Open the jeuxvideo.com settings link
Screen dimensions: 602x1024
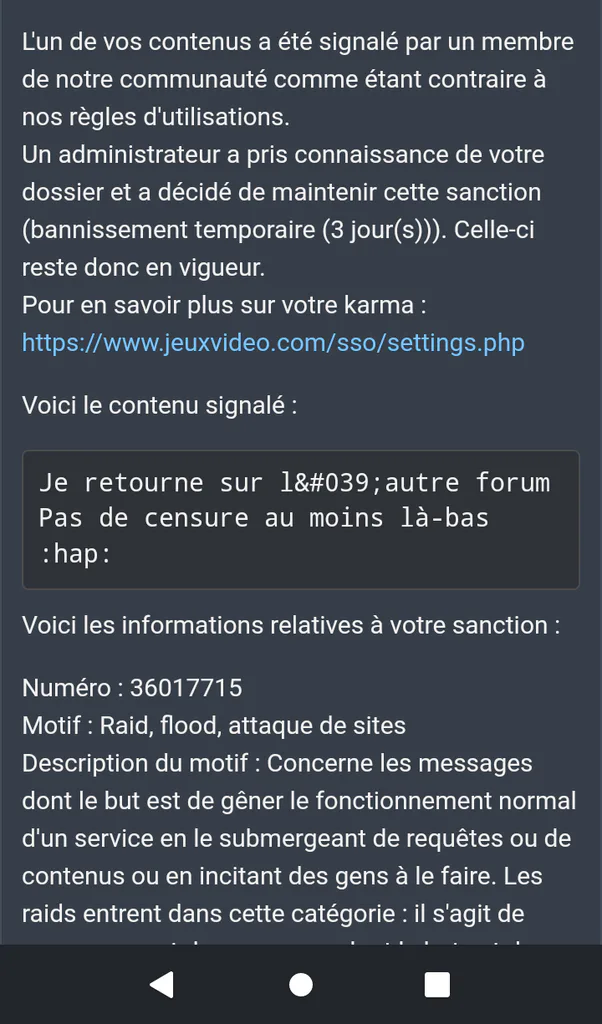click(273, 343)
